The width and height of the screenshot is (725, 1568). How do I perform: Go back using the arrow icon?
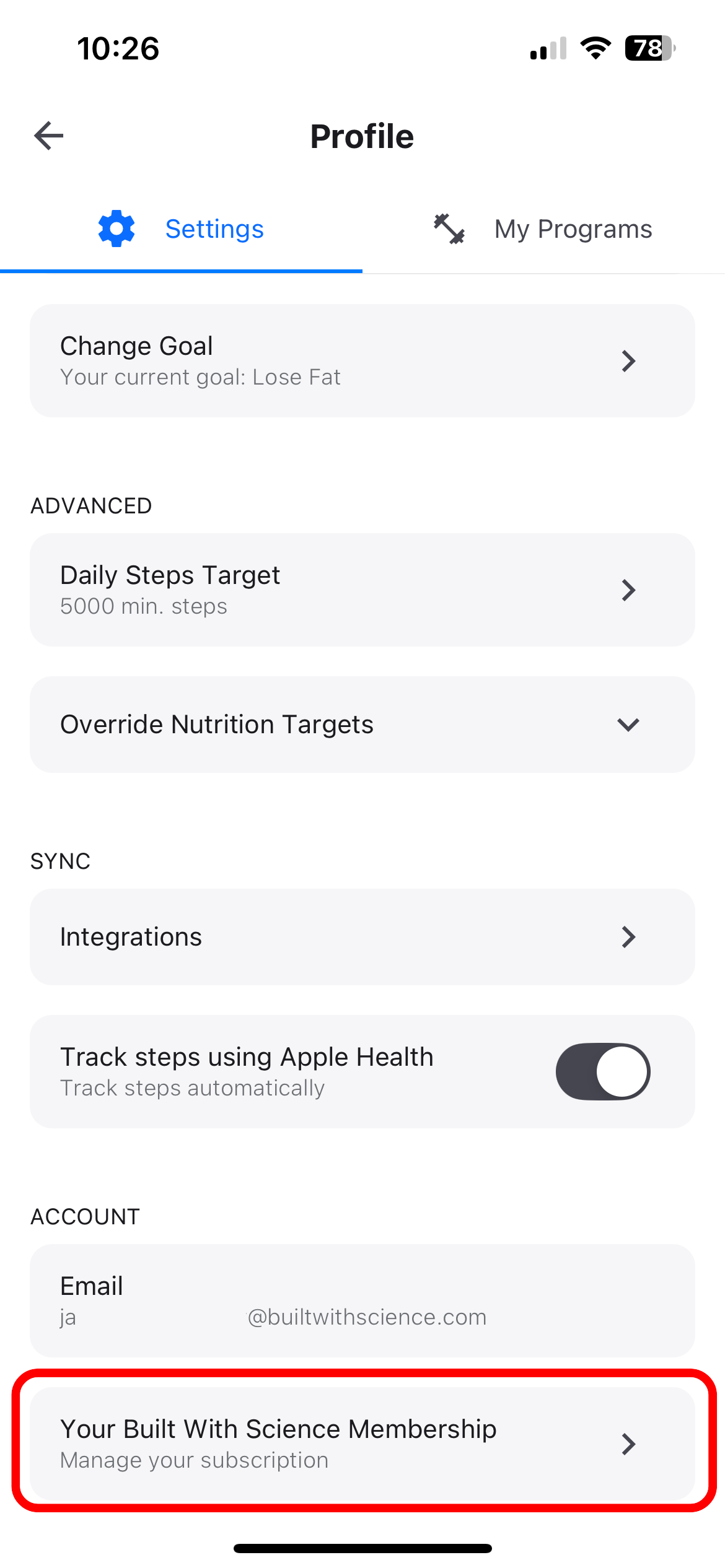49,136
